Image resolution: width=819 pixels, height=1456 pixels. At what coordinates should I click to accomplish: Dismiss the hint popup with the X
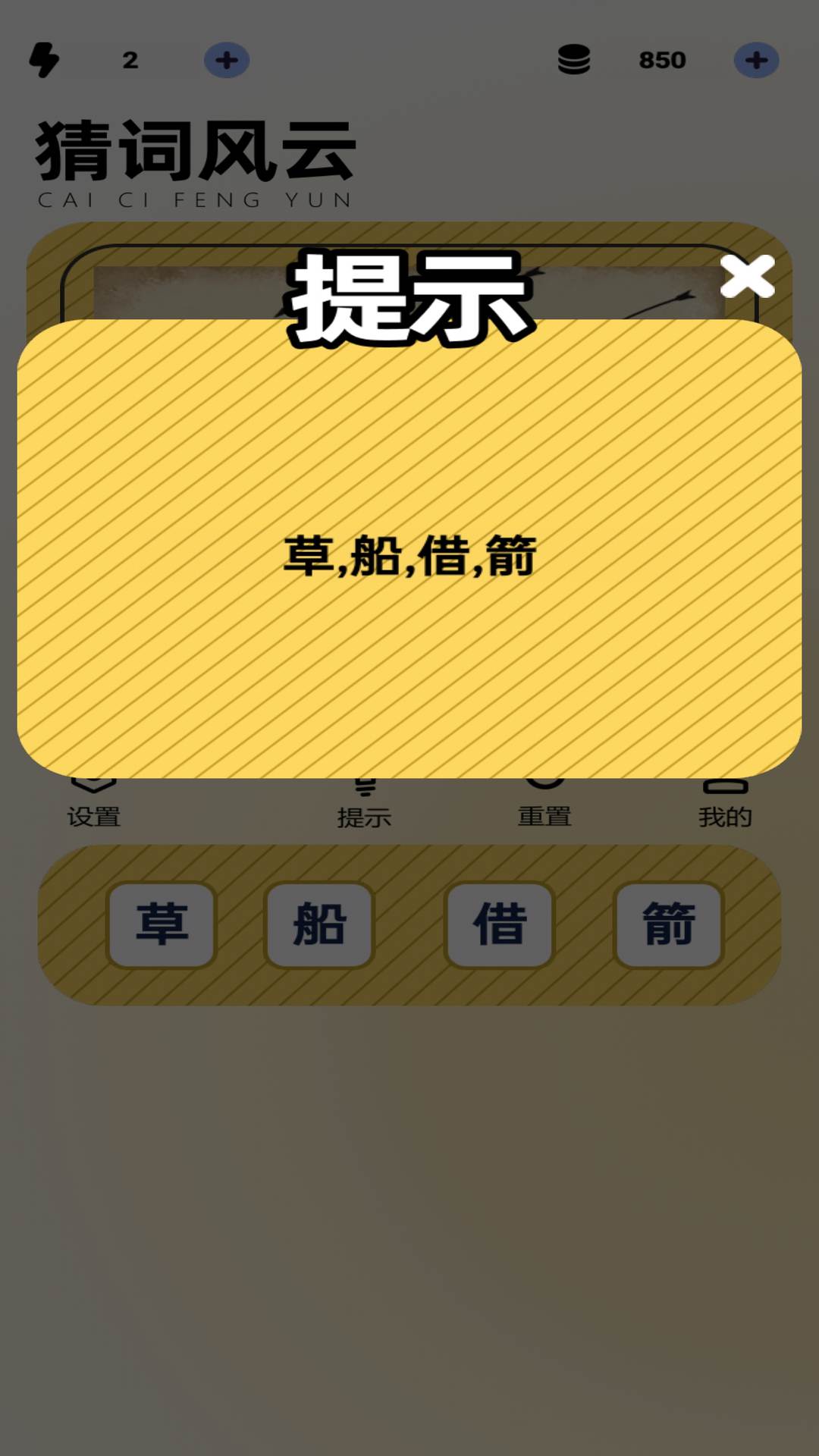click(x=748, y=276)
